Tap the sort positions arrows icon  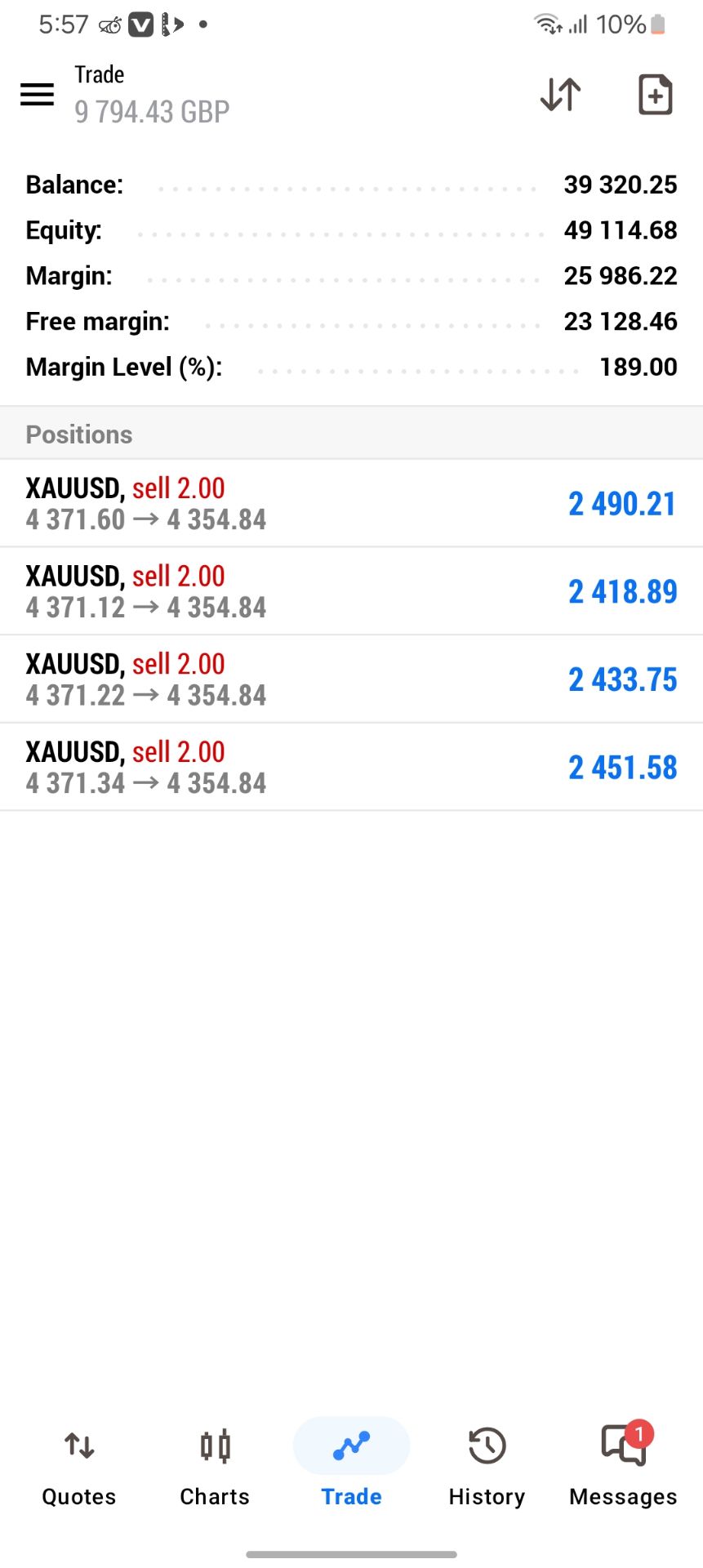point(561,95)
